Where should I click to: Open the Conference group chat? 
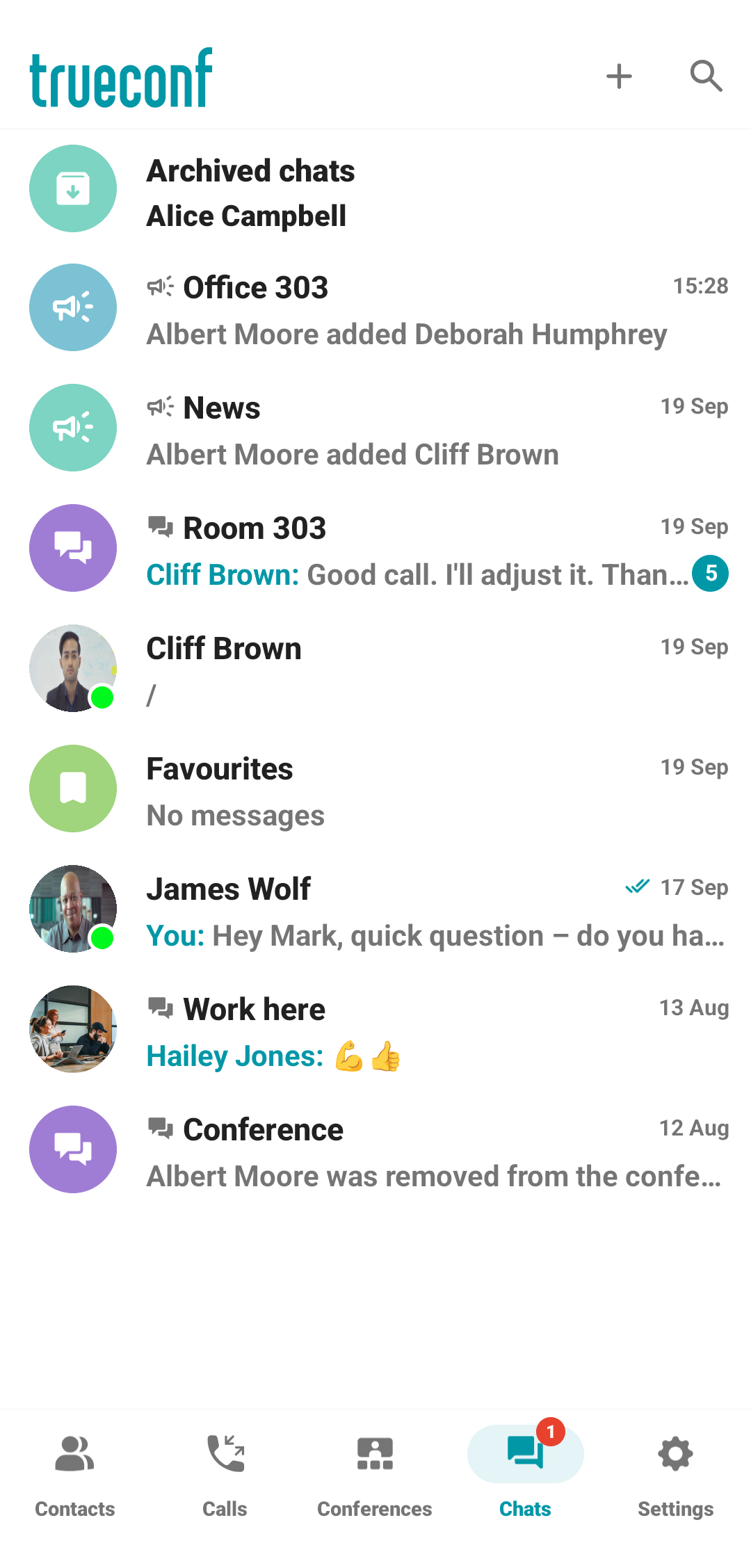pos(375,1150)
